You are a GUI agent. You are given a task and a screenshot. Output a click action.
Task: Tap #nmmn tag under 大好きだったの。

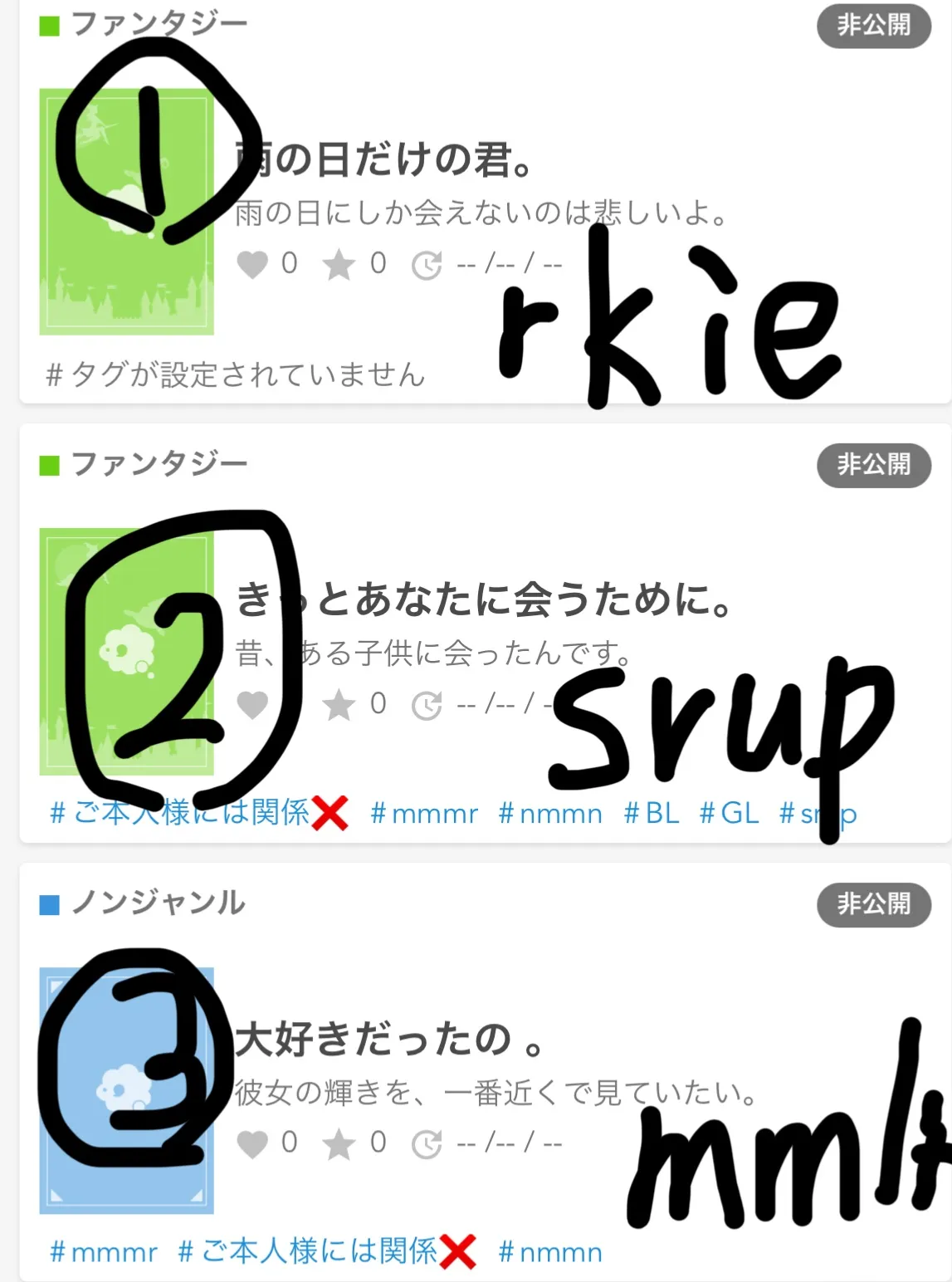(x=550, y=1252)
